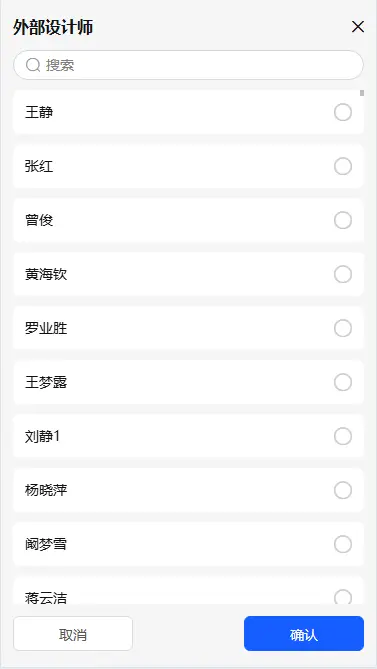Select designer 王静
Viewport: 377px width, 669px height.
coord(188,112)
